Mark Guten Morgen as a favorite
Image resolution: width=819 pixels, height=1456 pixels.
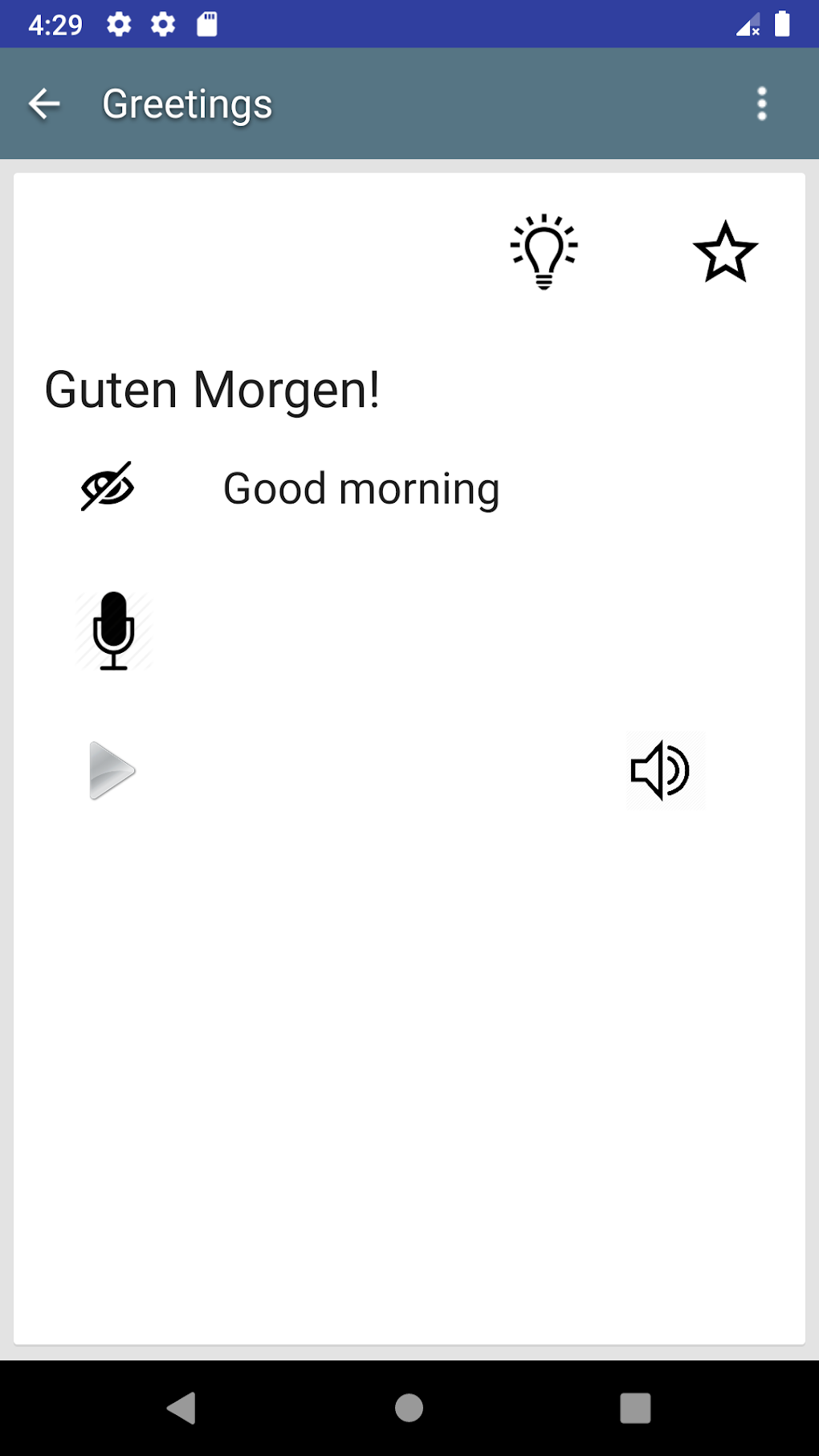point(725,252)
